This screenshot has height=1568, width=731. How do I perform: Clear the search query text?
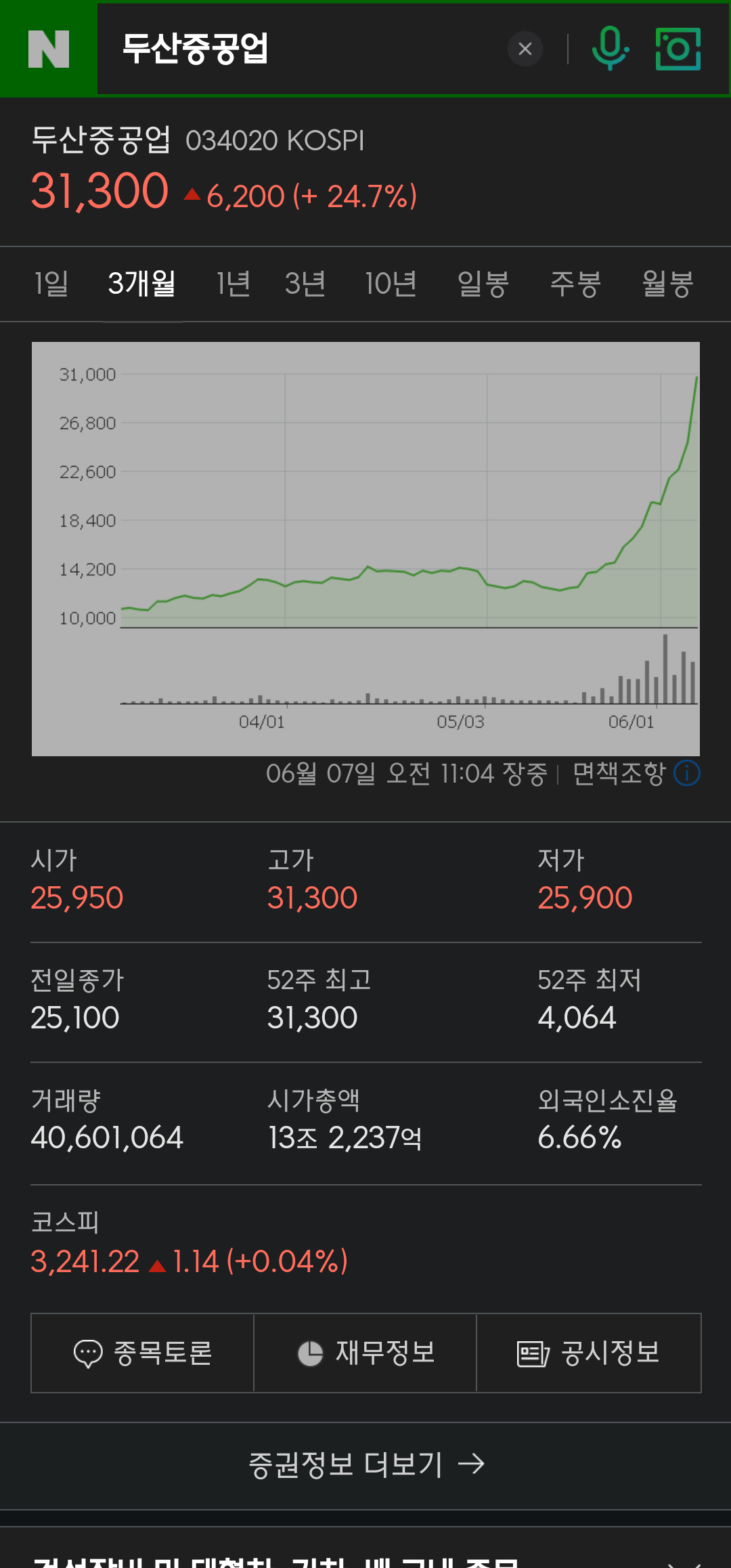coord(525,49)
